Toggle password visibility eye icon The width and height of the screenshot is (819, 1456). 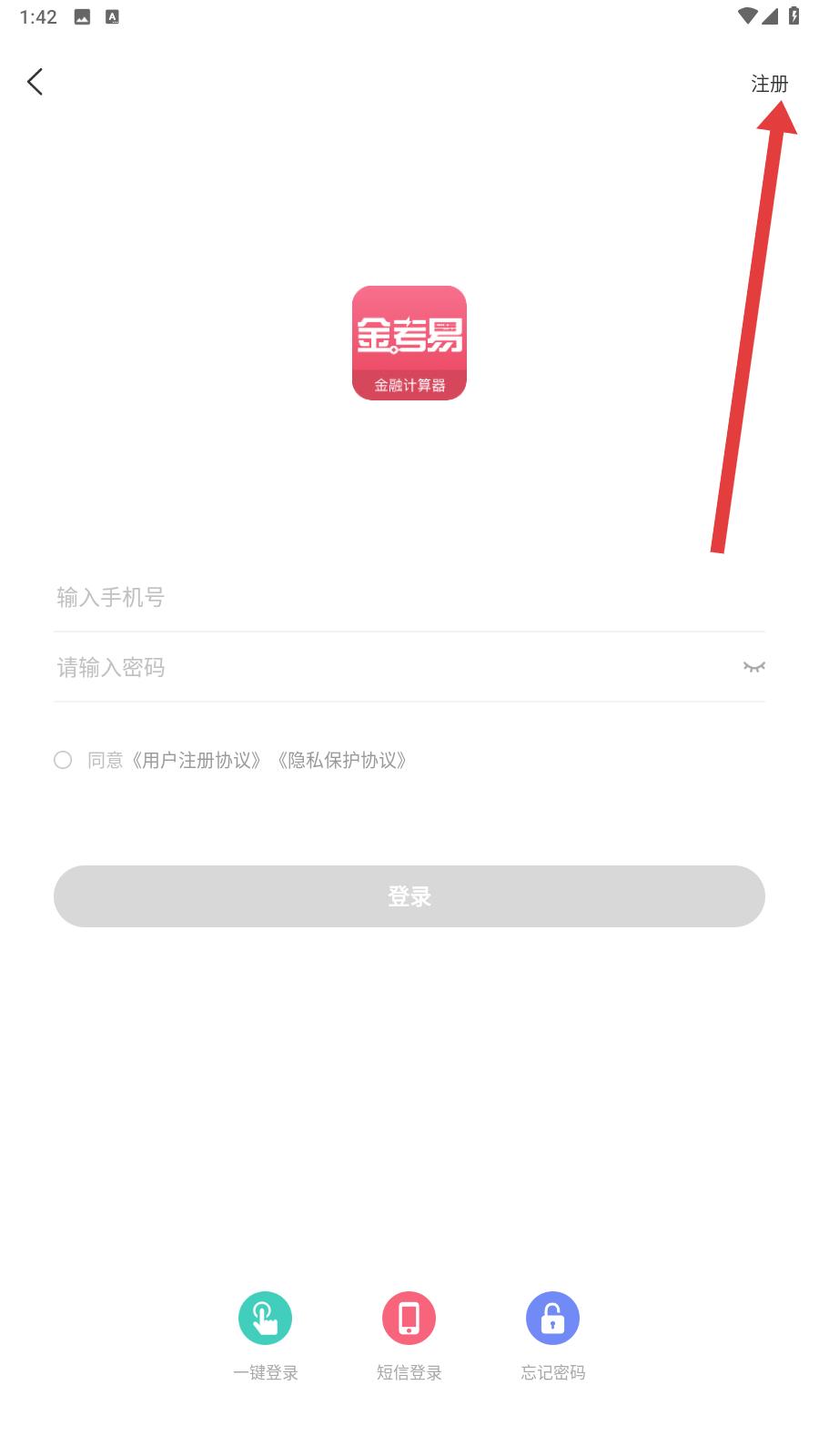(x=753, y=667)
